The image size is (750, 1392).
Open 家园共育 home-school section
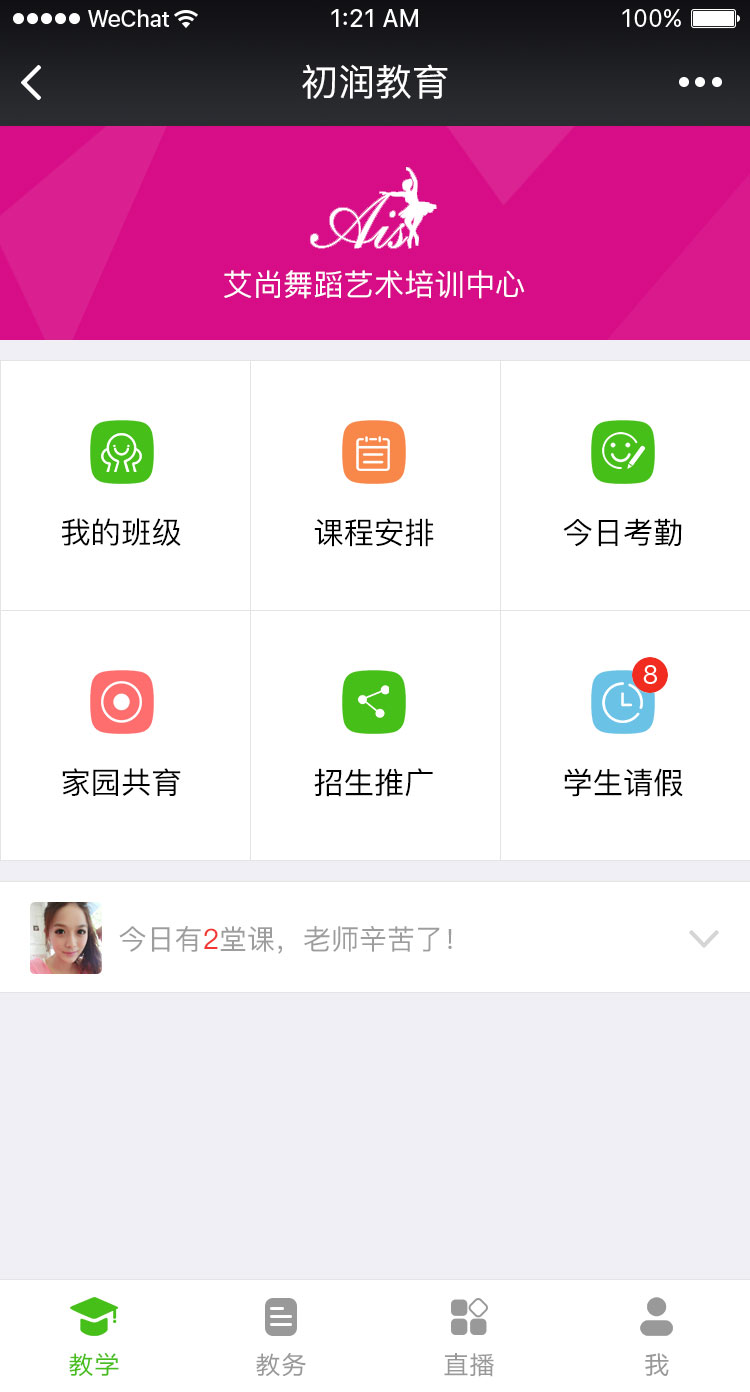coord(122,735)
